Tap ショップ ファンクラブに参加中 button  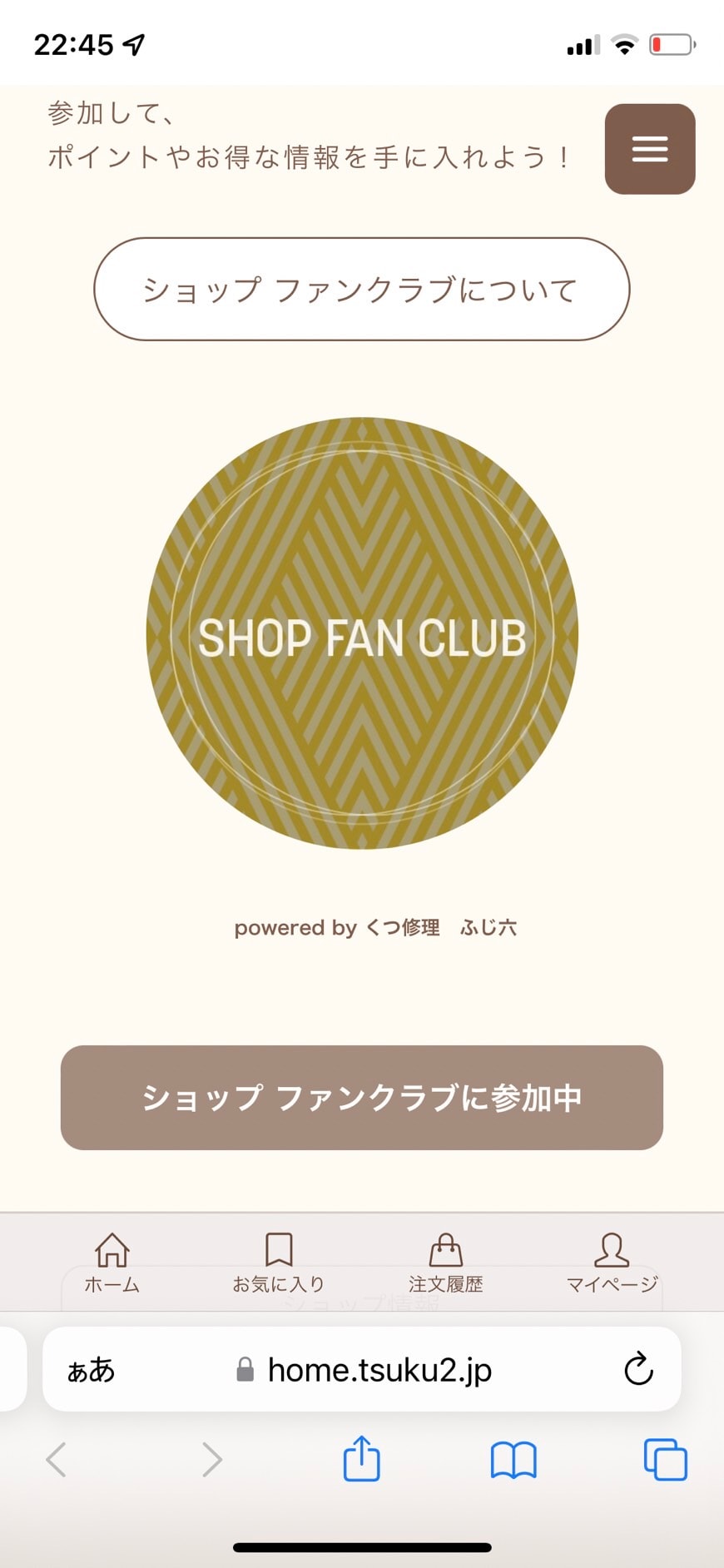pos(361,1097)
